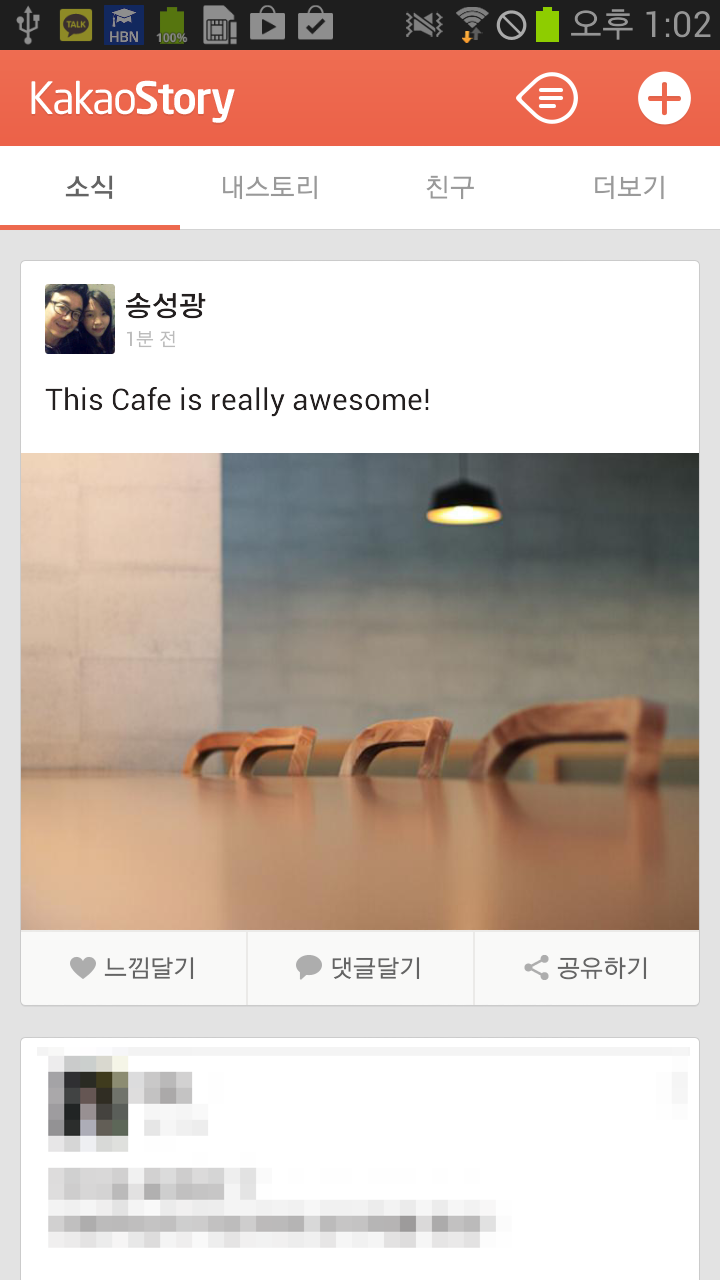Viewport: 720px width, 1280px height.
Task: Open 송성광's name link
Action: [165, 305]
